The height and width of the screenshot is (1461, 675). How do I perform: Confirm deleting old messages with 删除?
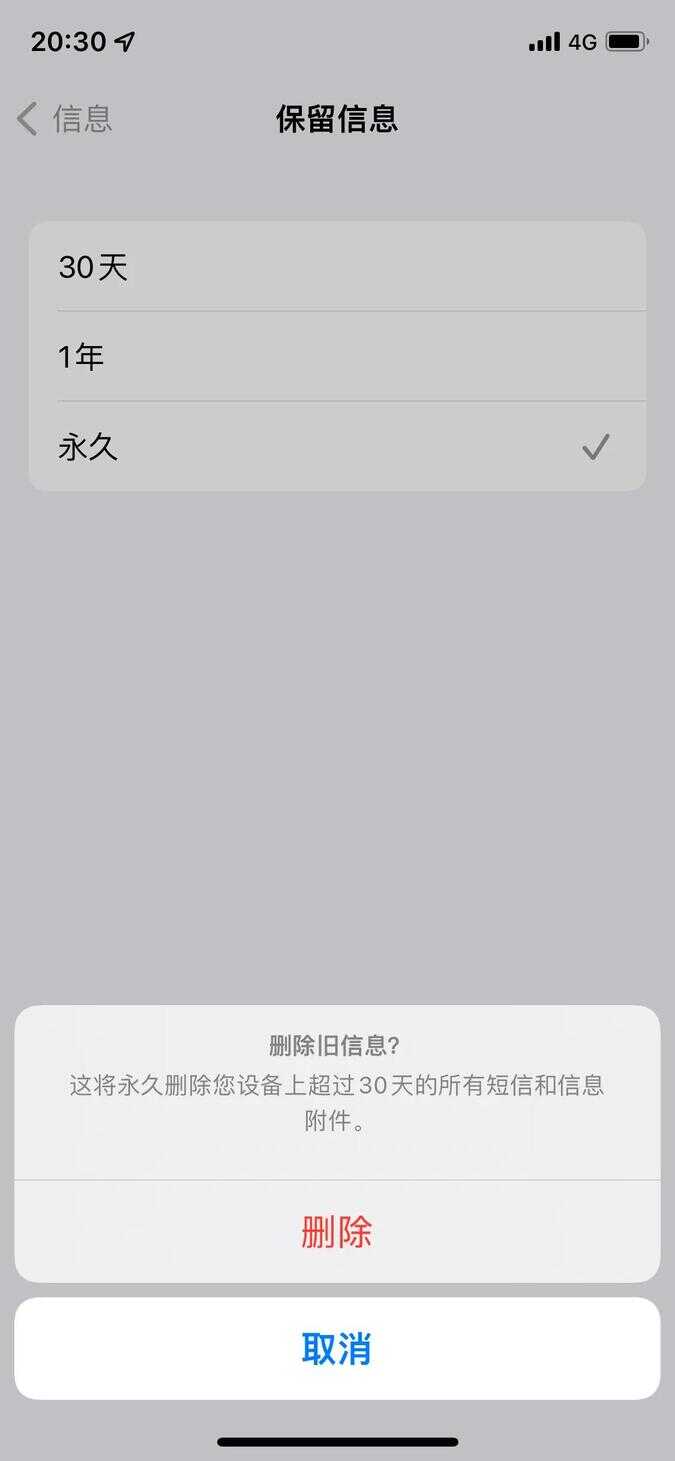point(337,1232)
